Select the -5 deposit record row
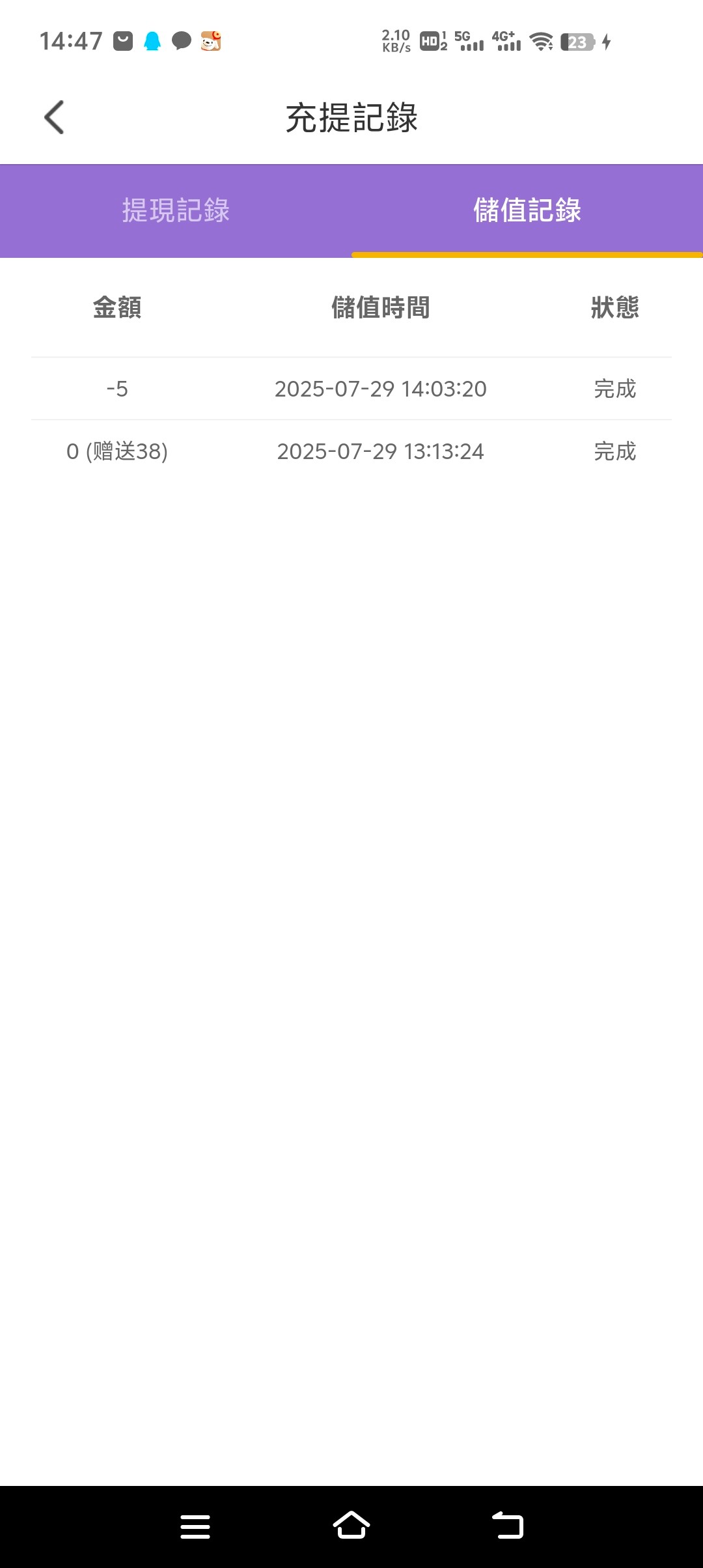Image resolution: width=703 pixels, height=1568 pixels. (x=351, y=388)
